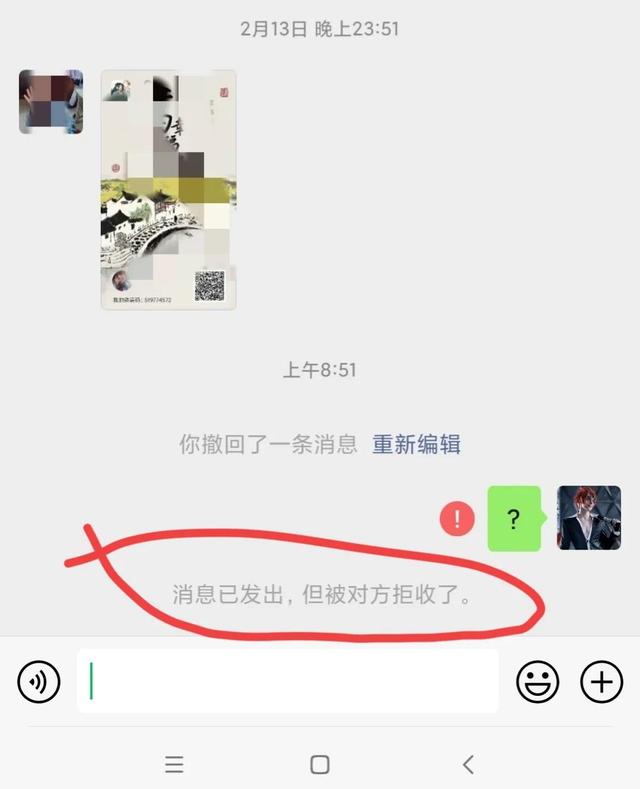Tap the 重新编辑 link to re-edit
640x789 pixels.
[x=416, y=444]
